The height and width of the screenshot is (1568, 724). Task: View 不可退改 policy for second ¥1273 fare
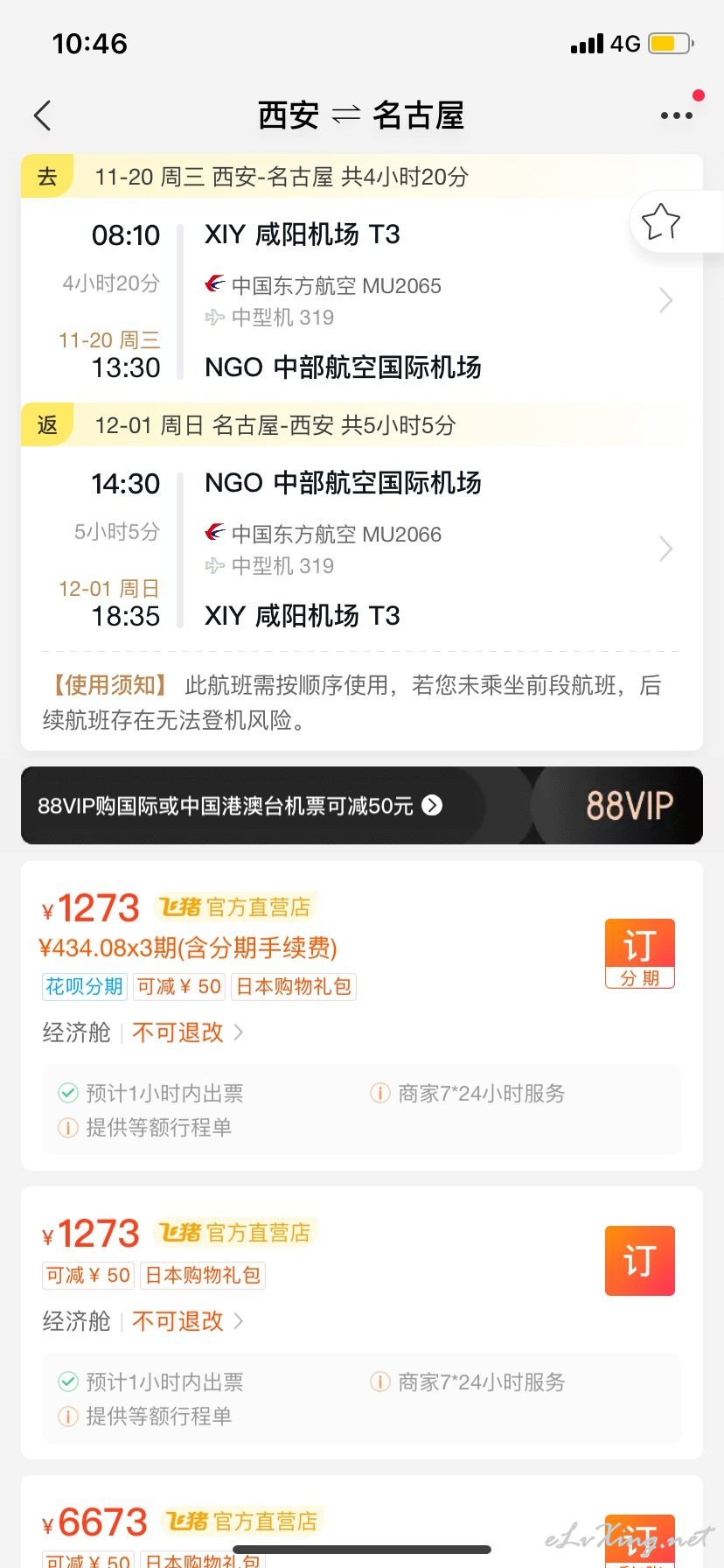click(187, 1321)
